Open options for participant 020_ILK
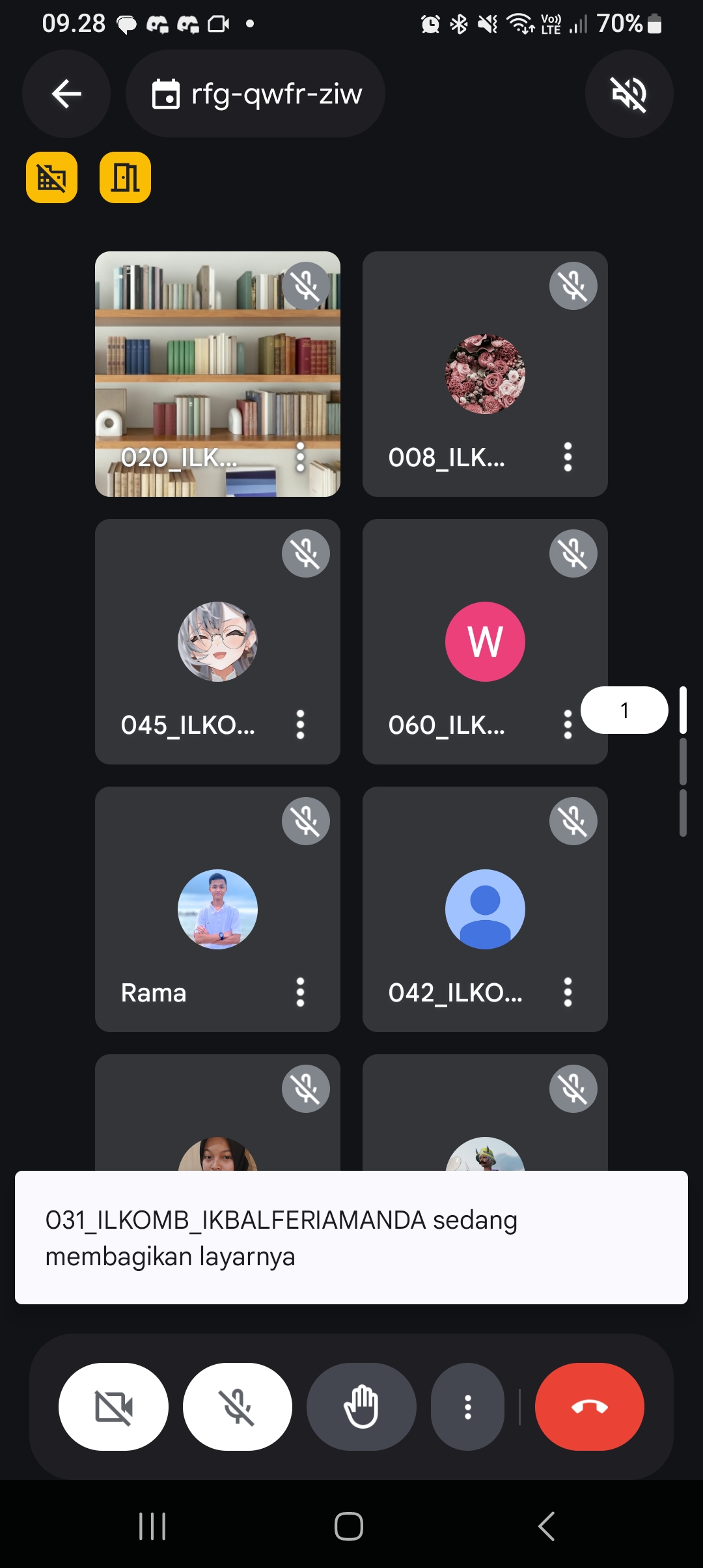Screen dimensions: 703x1568 tap(300, 457)
